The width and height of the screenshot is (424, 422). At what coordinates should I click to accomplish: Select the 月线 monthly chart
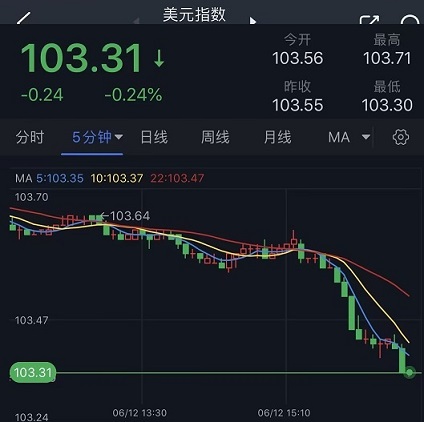277,137
